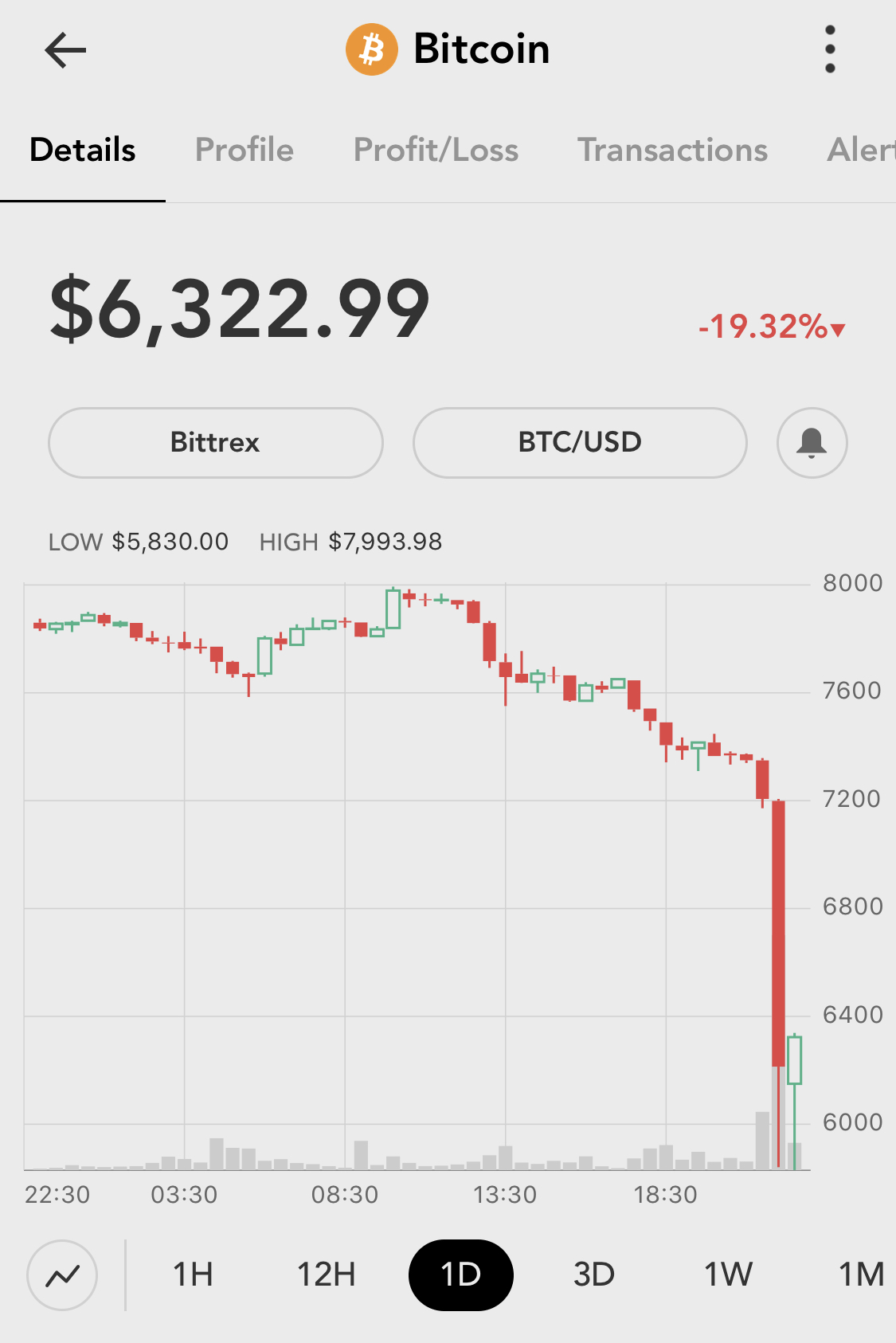This screenshot has width=896, height=1343.
Task: Select the 12H time range
Action: tap(327, 1274)
